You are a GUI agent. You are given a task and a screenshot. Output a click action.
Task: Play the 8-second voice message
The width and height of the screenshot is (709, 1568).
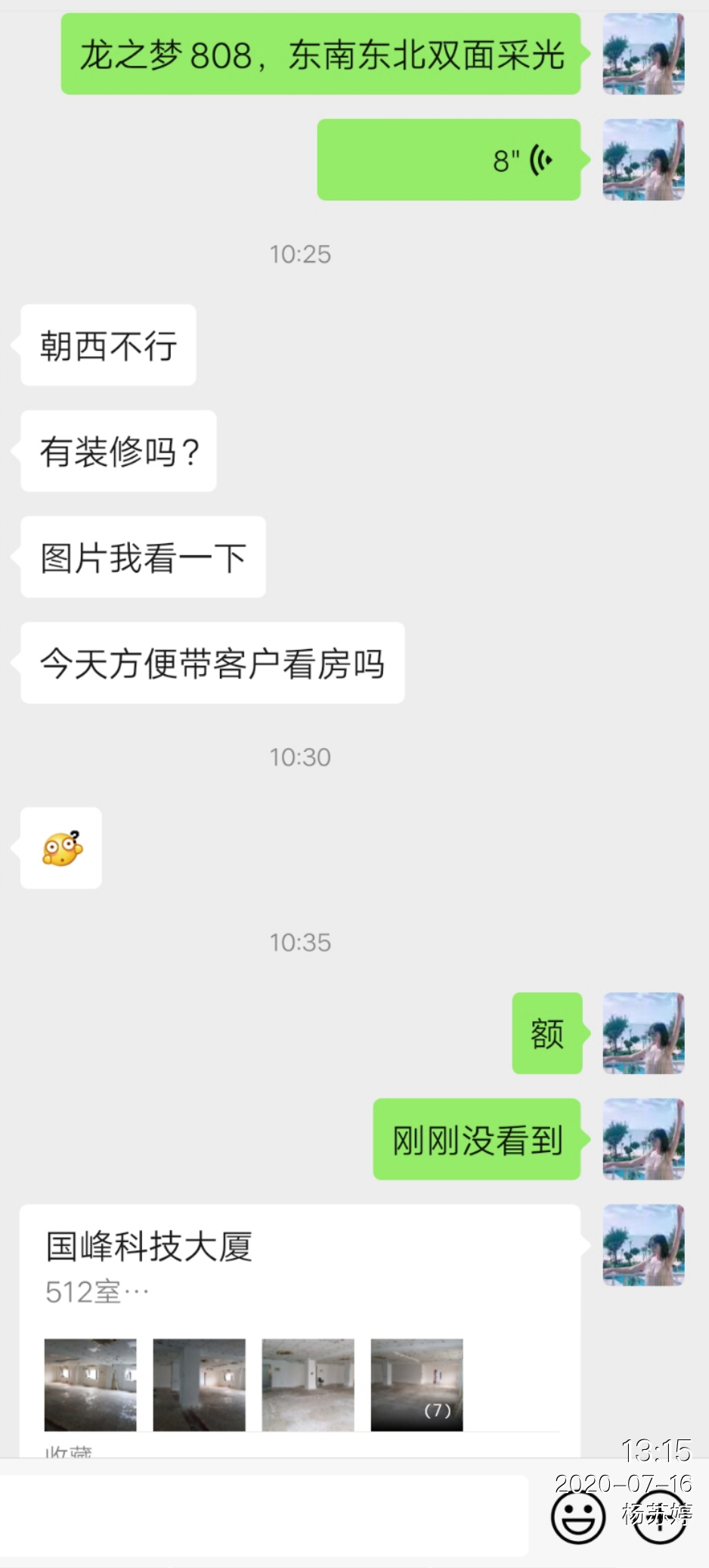click(x=448, y=160)
